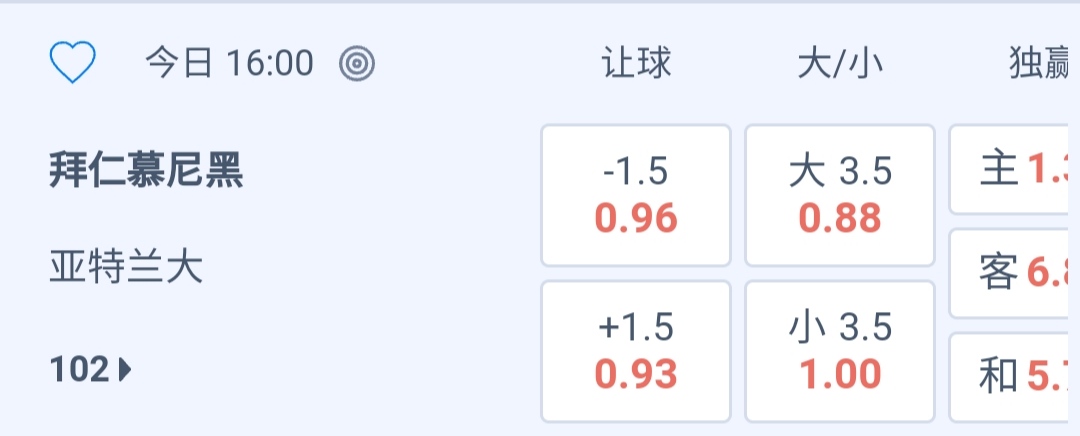Select handicap +1.5 at 0.93 odds
This screenshot has width=1080, height=436.
tap(636, 351)
